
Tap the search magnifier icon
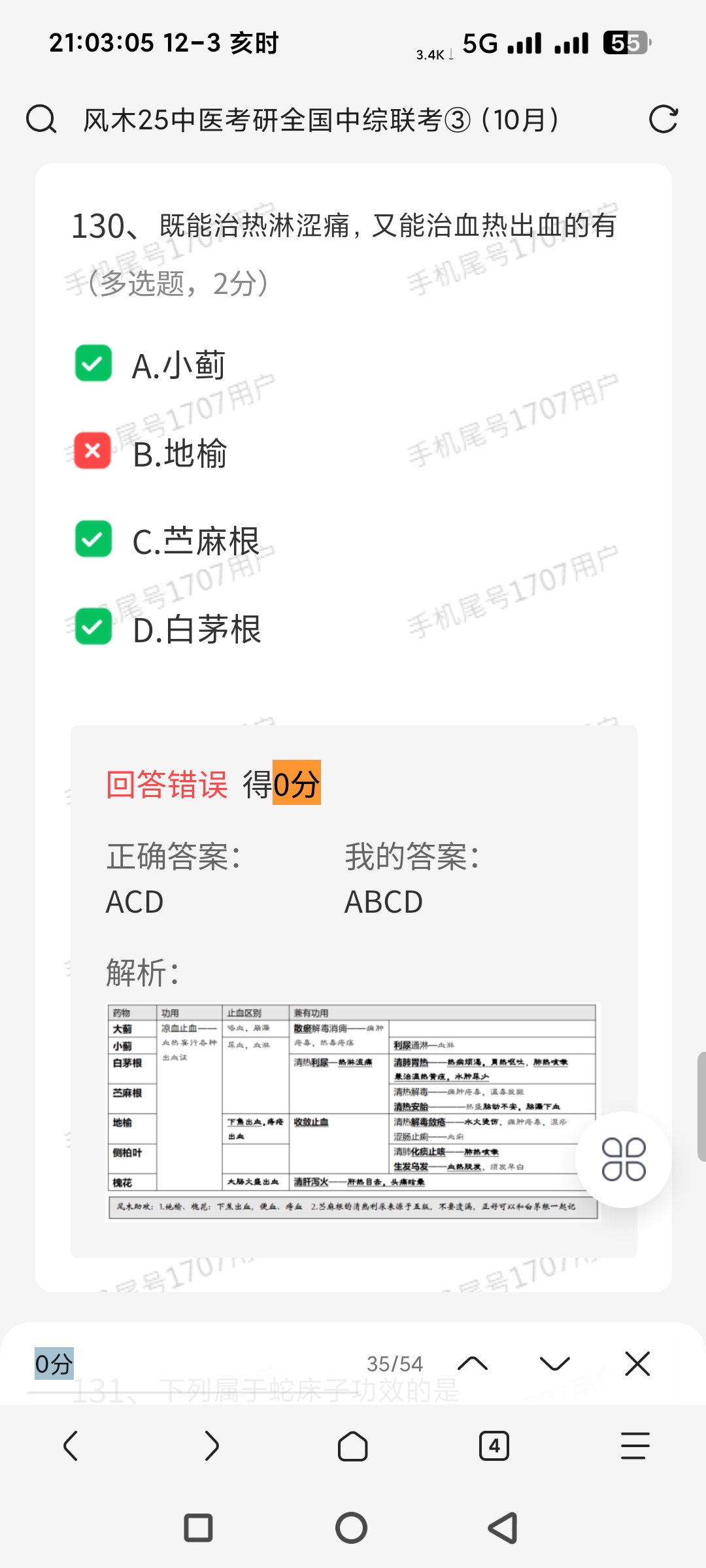(x=41, y=120)
